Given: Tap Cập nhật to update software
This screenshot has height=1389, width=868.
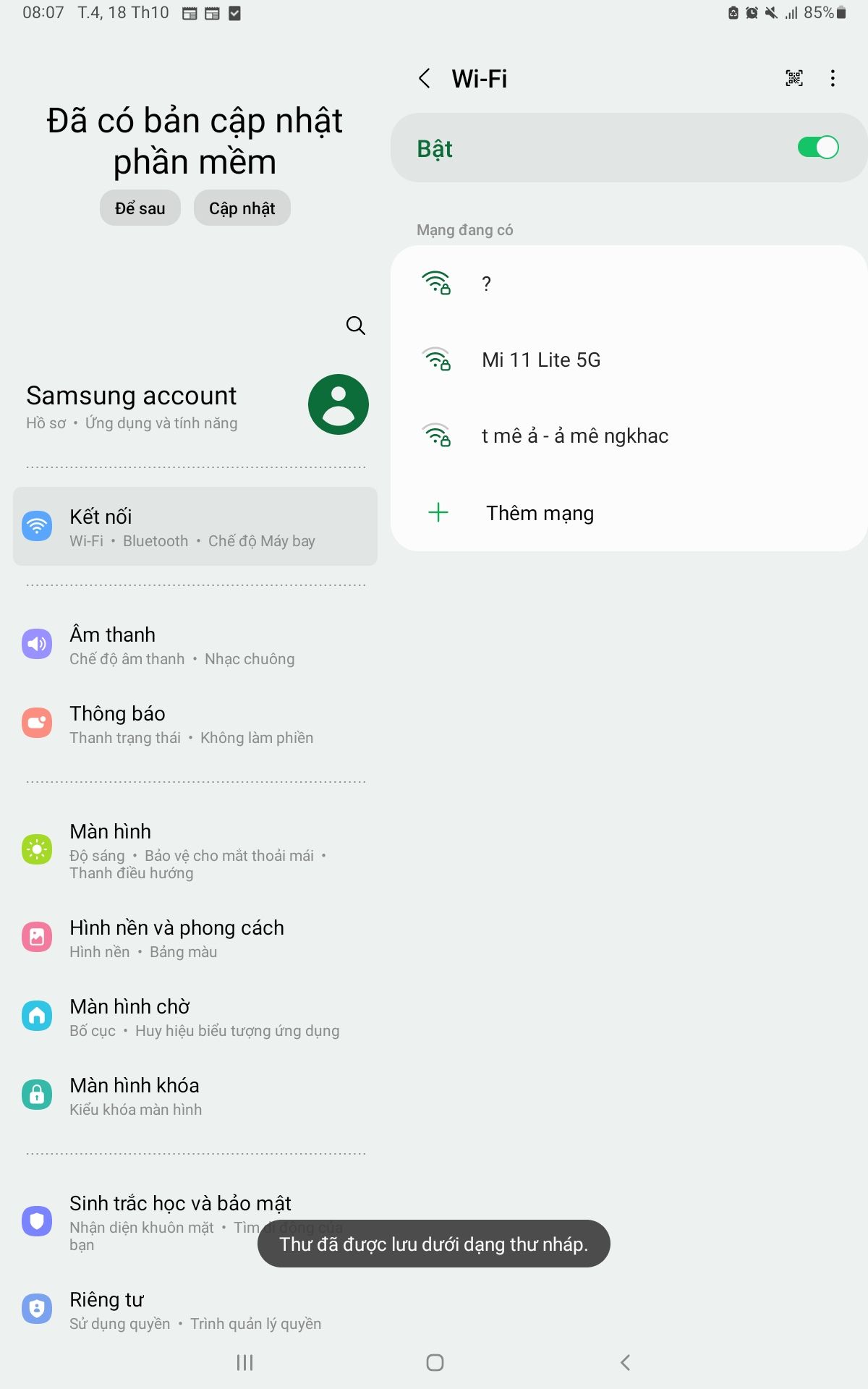Looking at the screenshot, I should pos(242,208).
